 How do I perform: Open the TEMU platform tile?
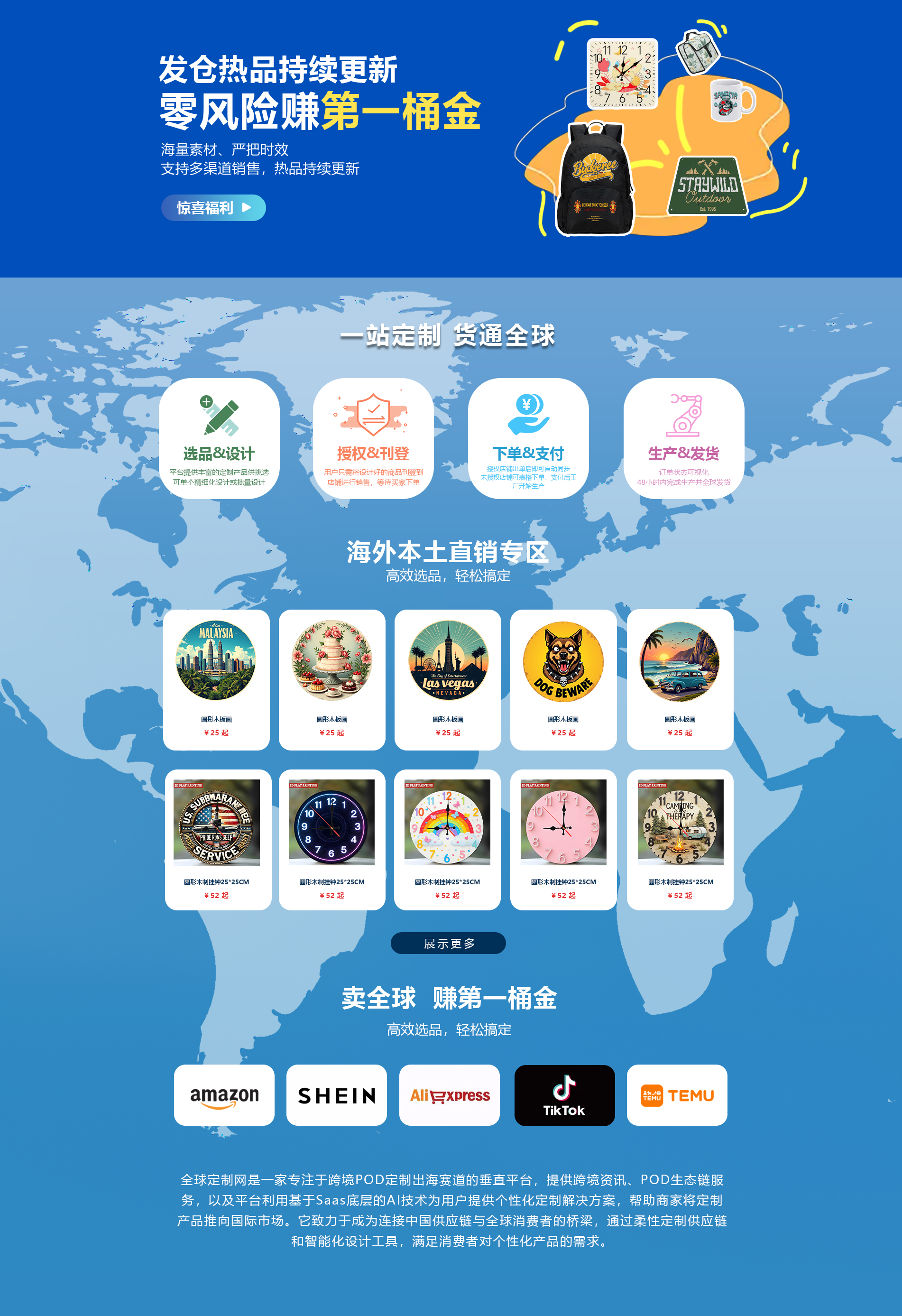pos(677,1094)
